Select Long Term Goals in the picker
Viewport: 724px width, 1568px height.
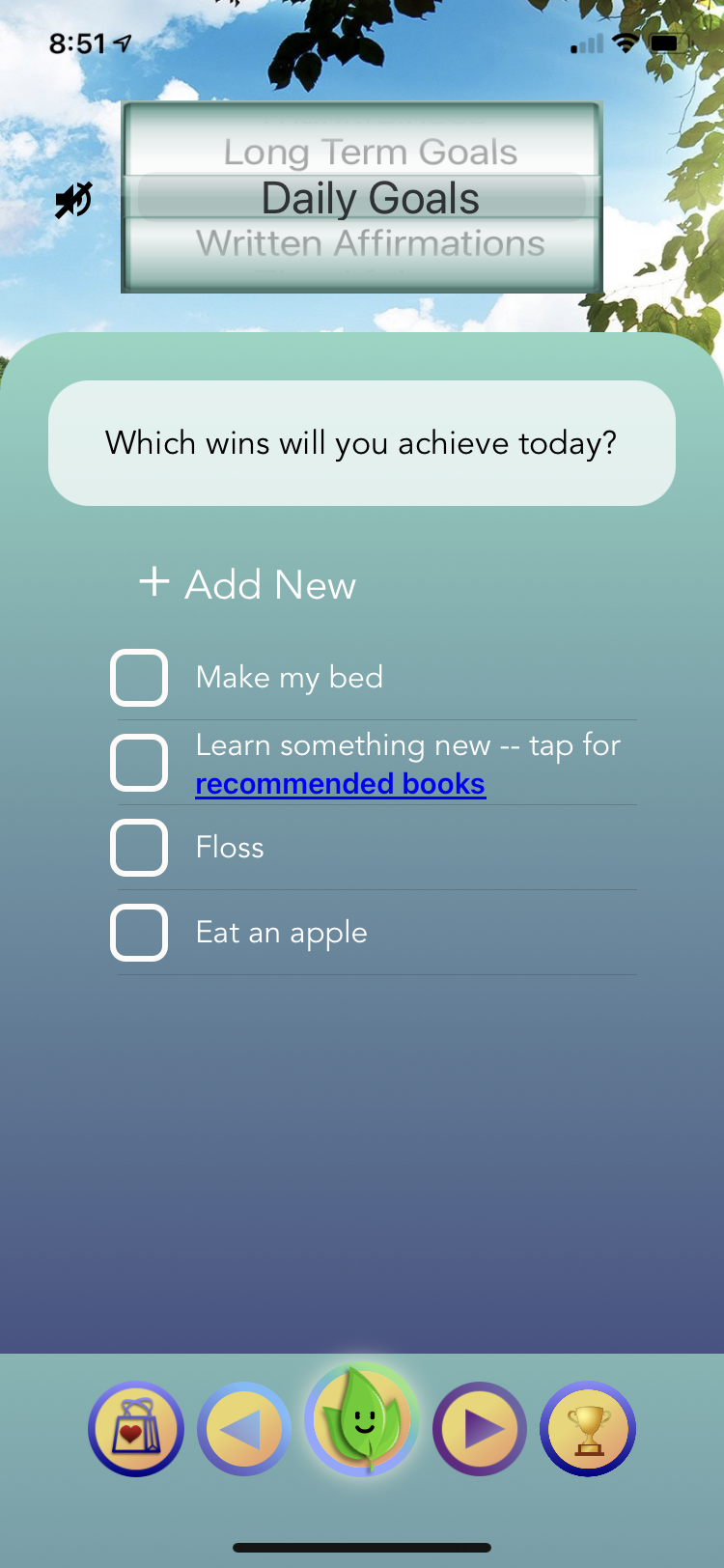(371, 152)
